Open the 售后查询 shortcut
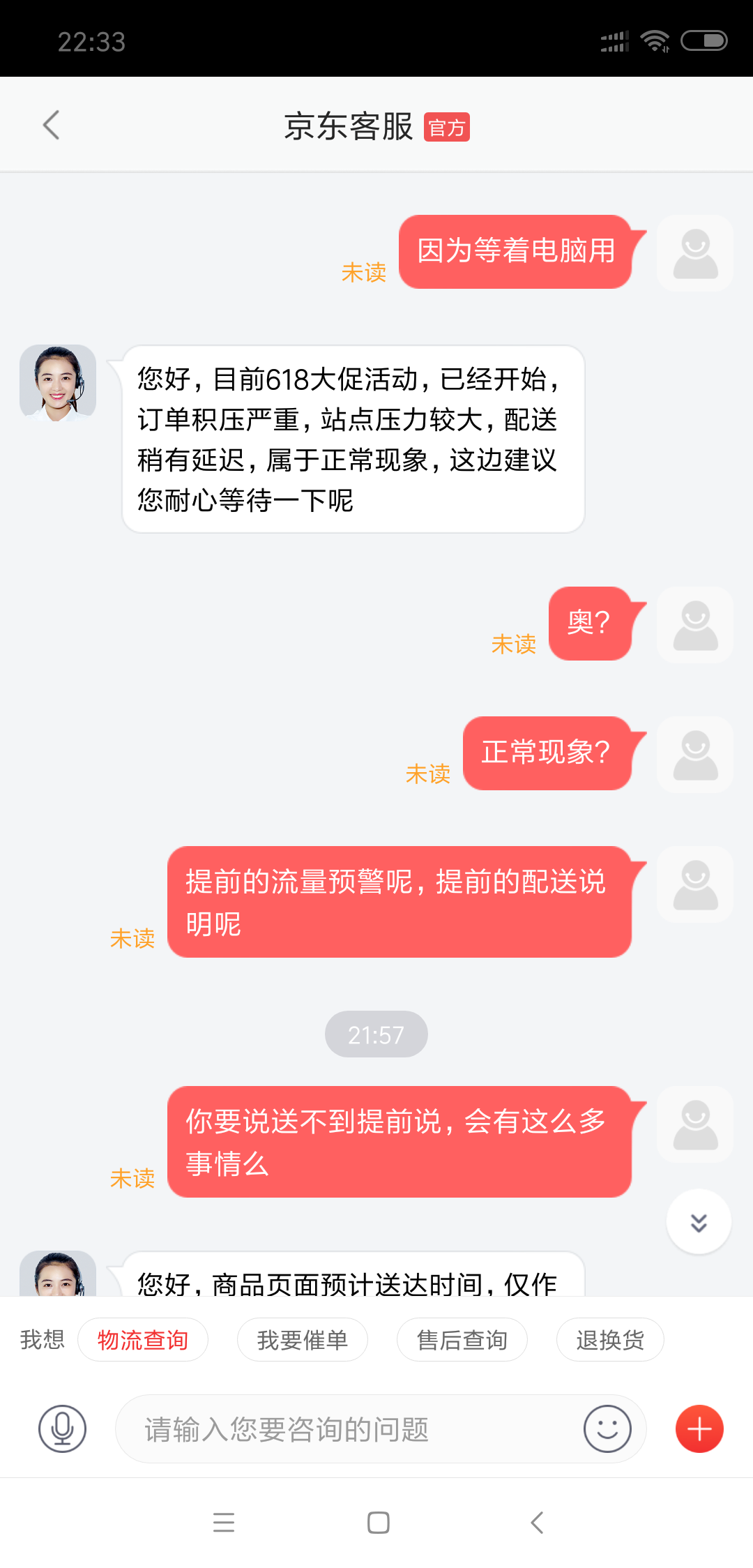The height and width of the screenshot is (1568, 753). point(462,1340)
